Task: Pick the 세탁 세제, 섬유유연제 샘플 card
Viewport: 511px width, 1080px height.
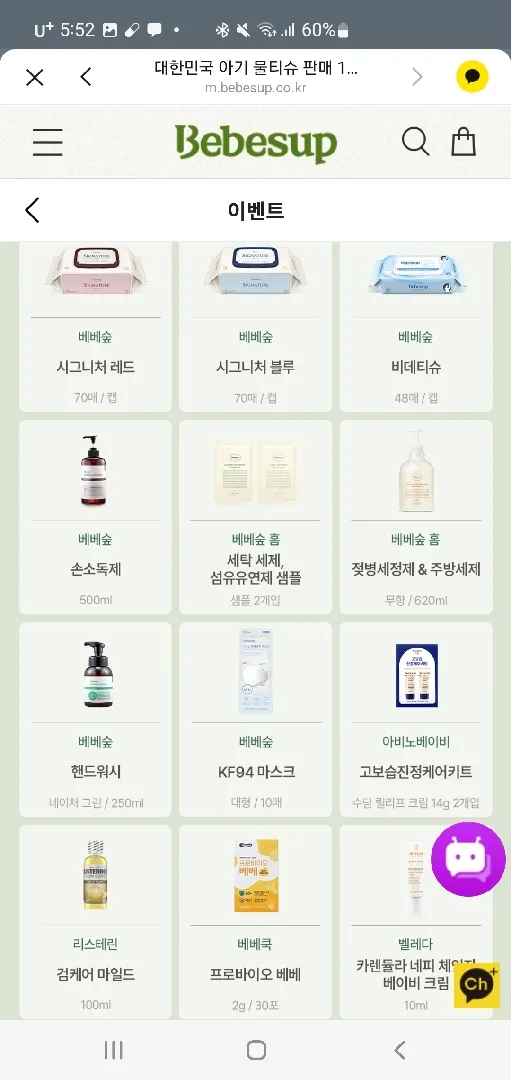Action: tap(256, 517)
